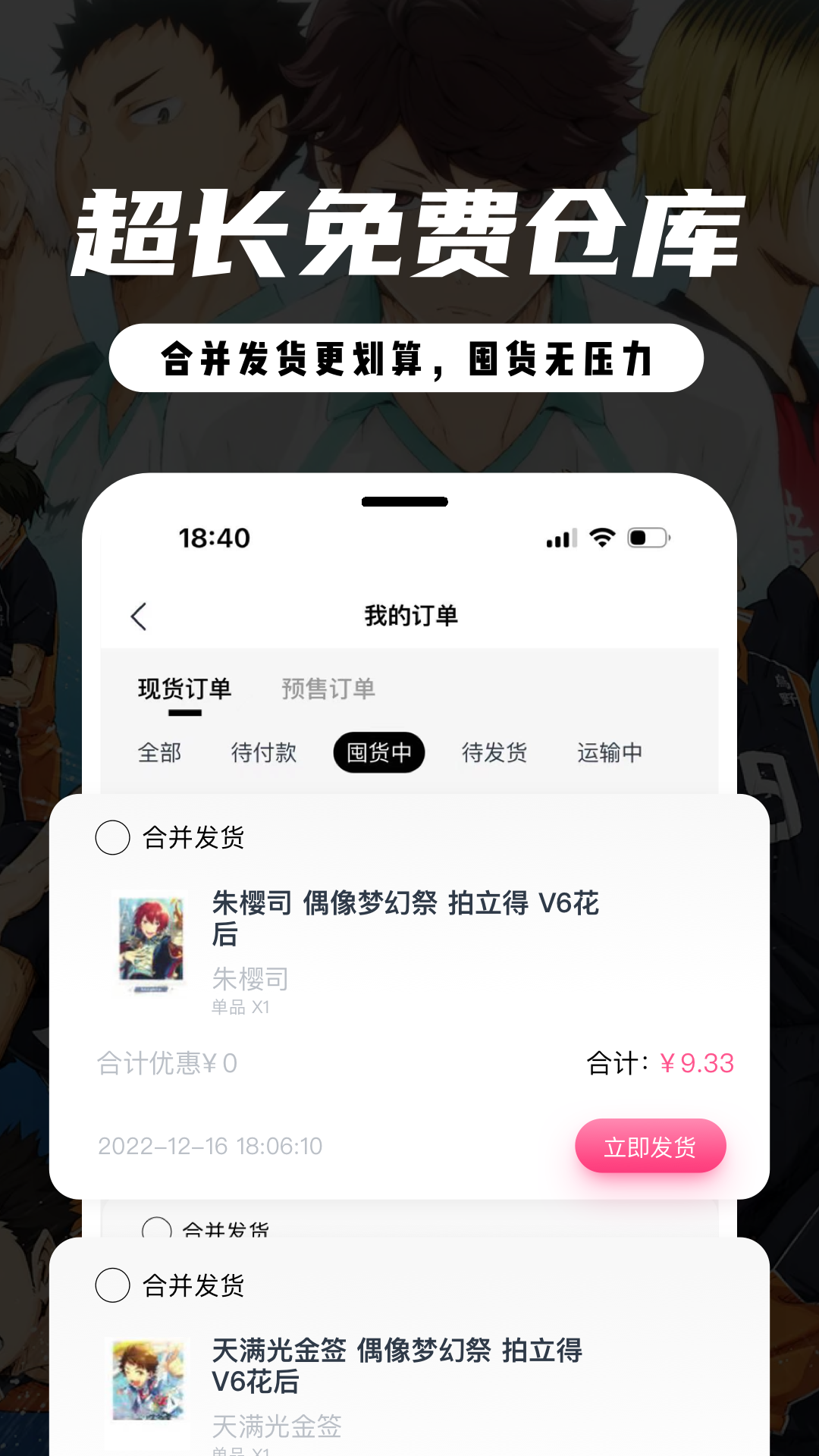Viewport: 819px width, 1456px height.
Task: Select the 现货订单 tab
Action: tap(184, 689)
